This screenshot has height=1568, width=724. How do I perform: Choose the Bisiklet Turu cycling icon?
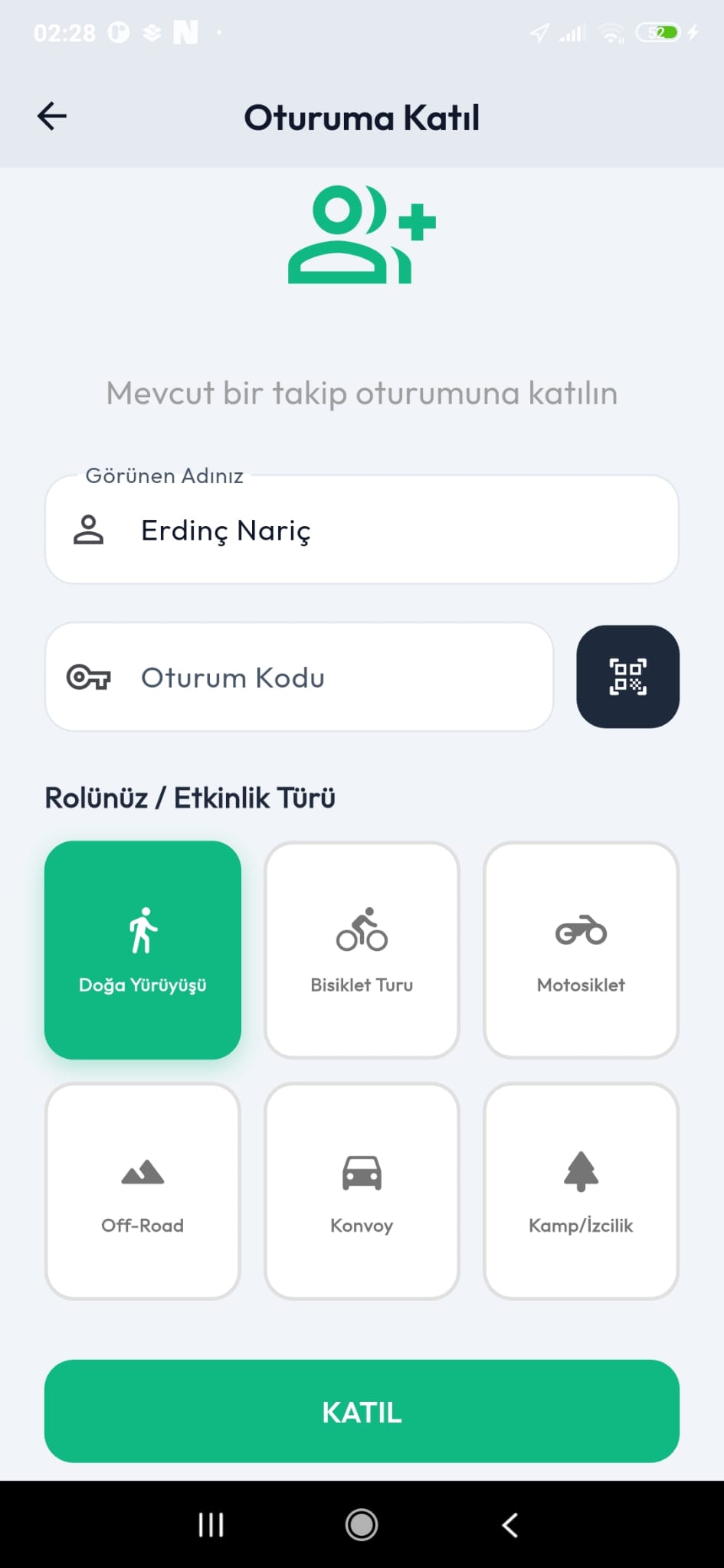pos(362,932)
